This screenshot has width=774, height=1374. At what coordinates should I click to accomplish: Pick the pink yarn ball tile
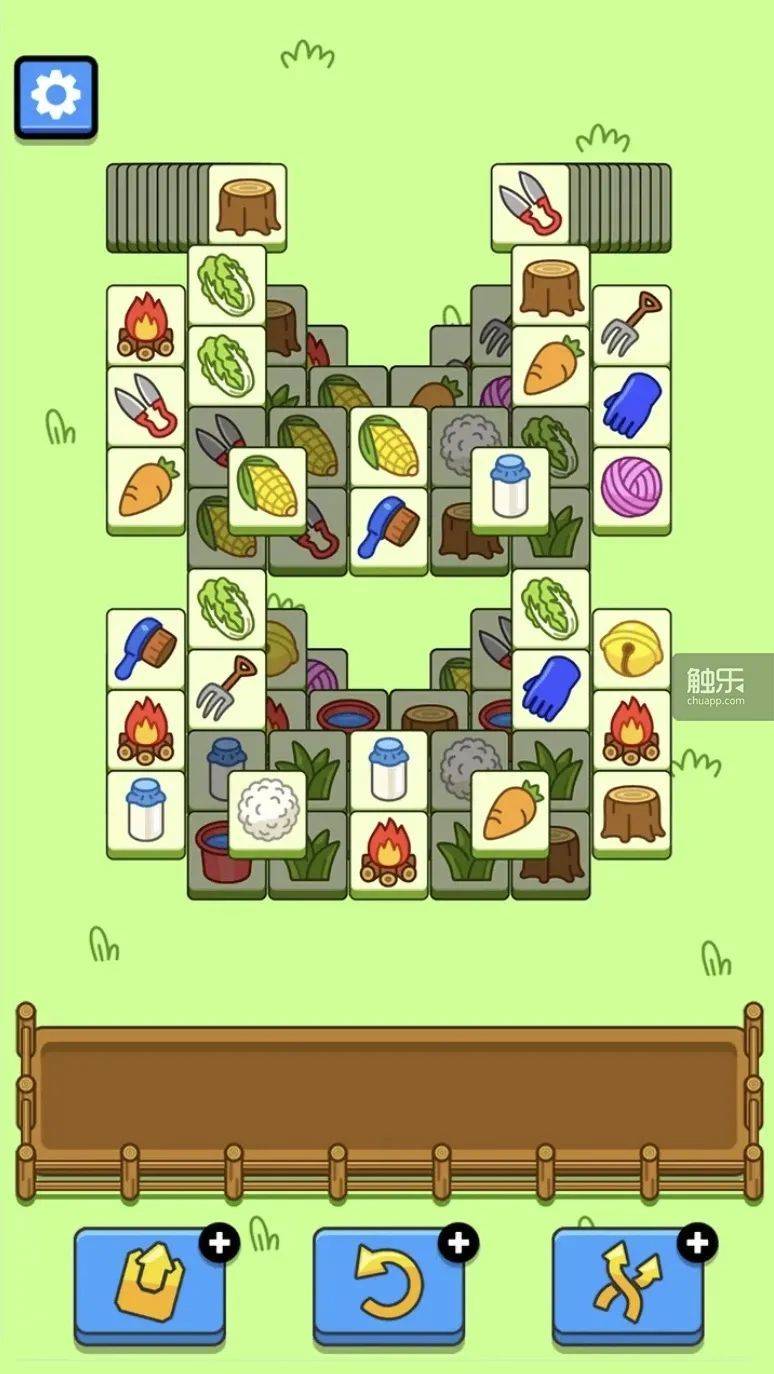pyautogui.click(x=631, y=487)
